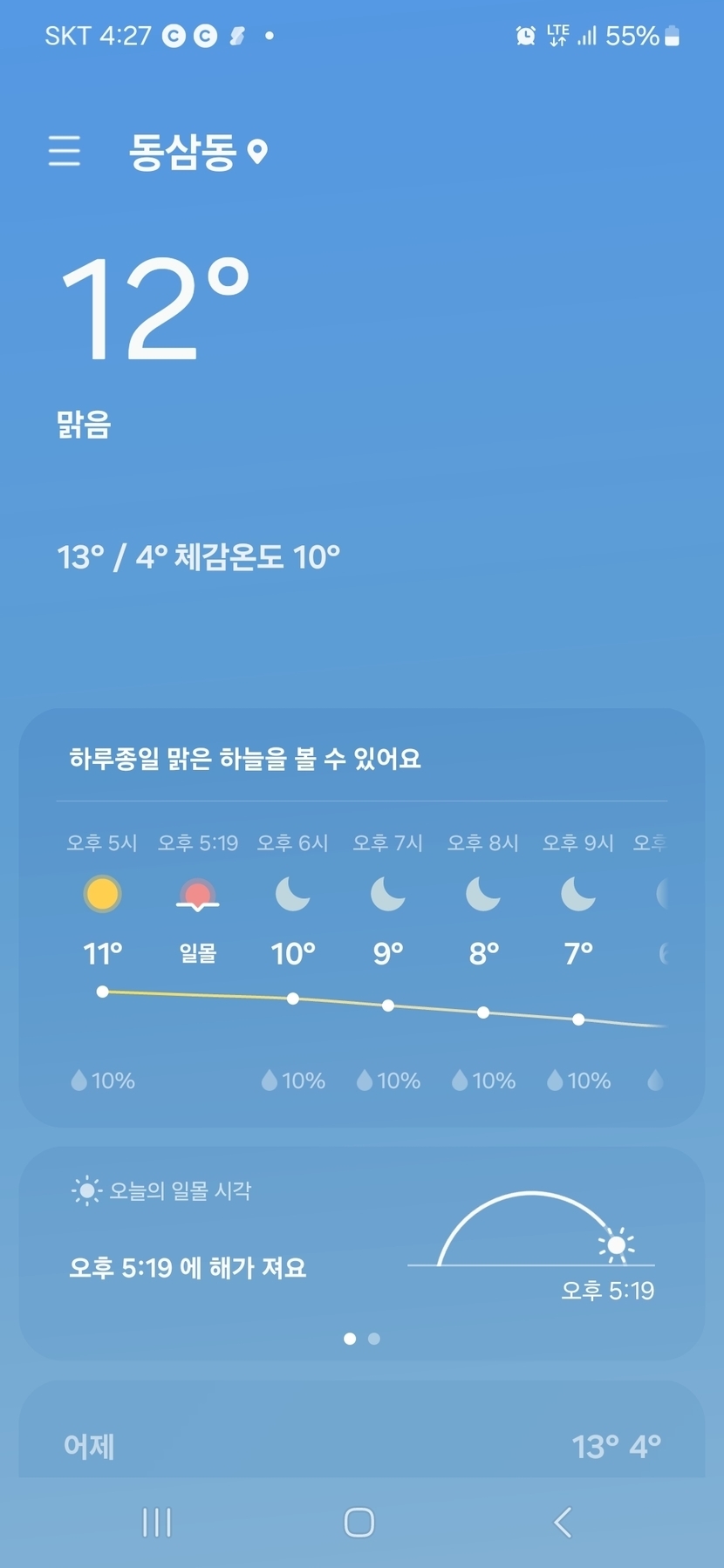Tap the 동삼동 location name
724x1568 pixels.
point(183,152)
